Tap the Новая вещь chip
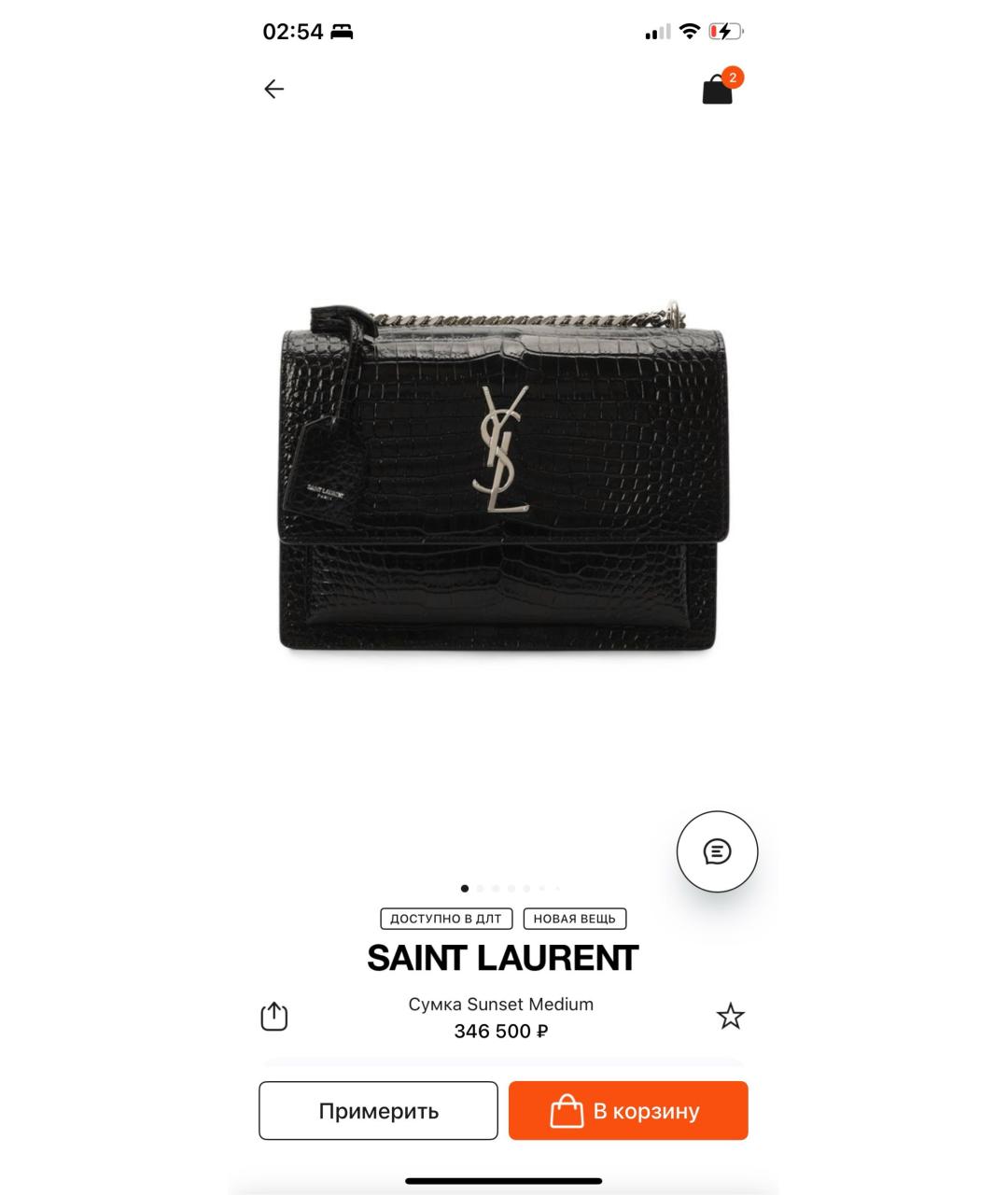Screen dimensions: 1008x1195 point(574,919)
